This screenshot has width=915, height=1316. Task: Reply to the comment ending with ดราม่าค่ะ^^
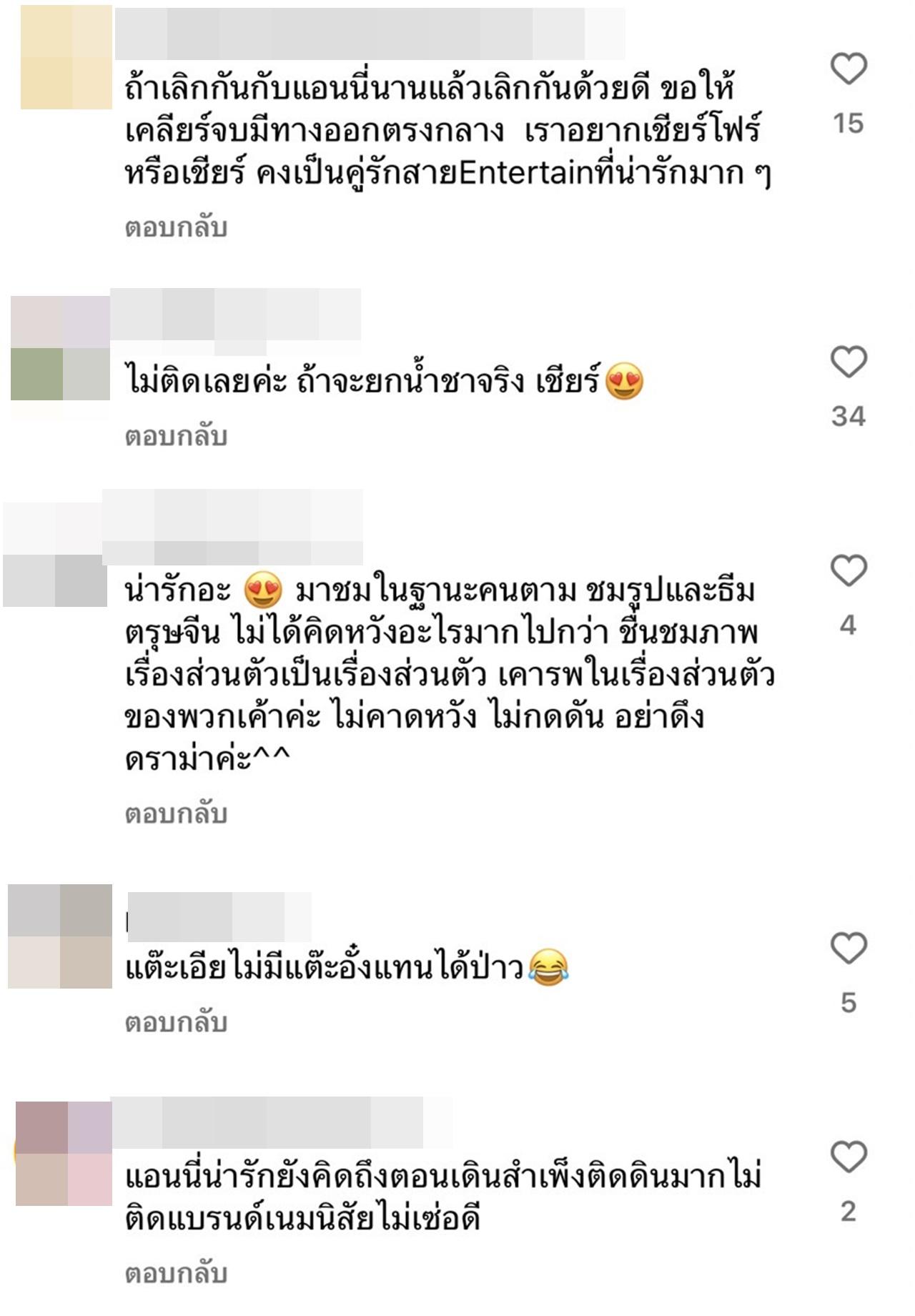176,813
